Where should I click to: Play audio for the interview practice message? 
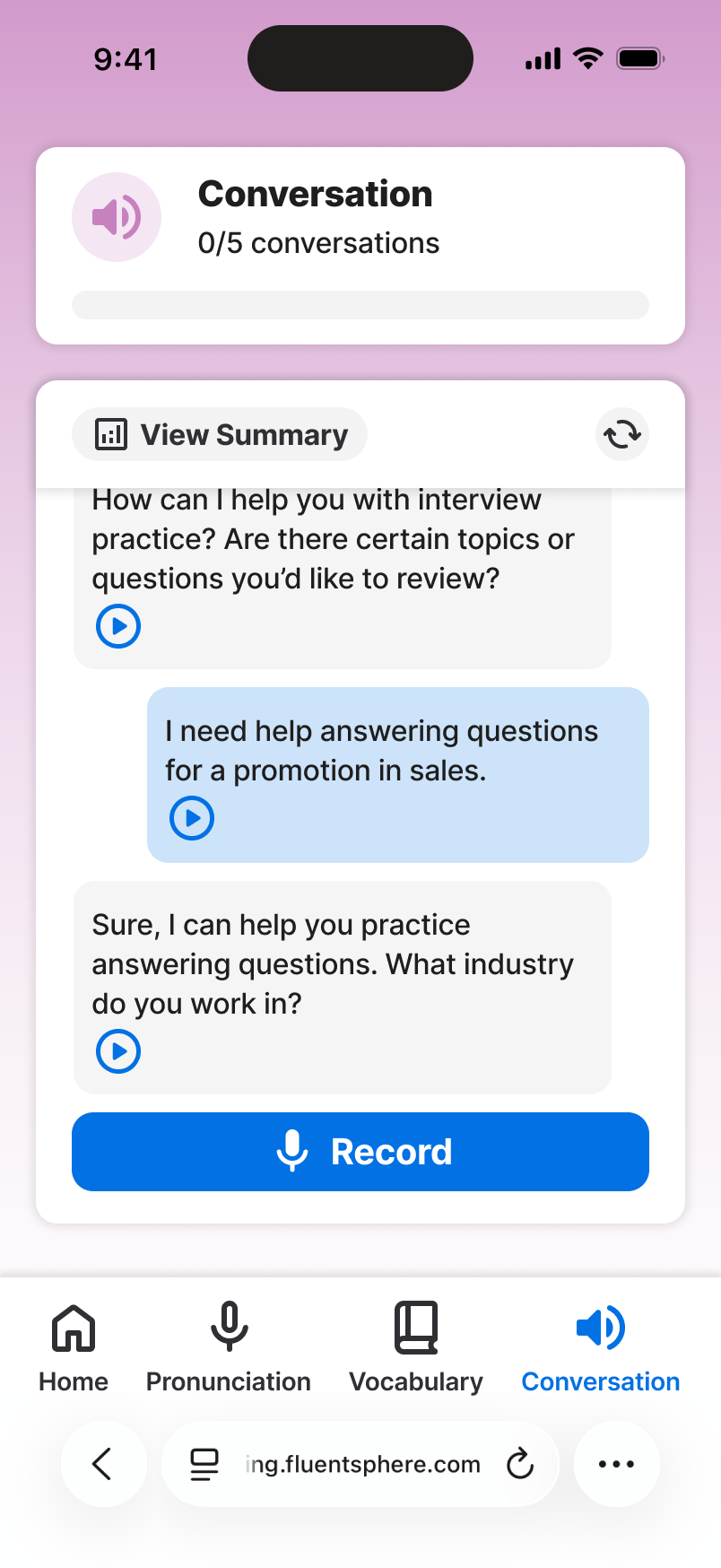(118, 626)
